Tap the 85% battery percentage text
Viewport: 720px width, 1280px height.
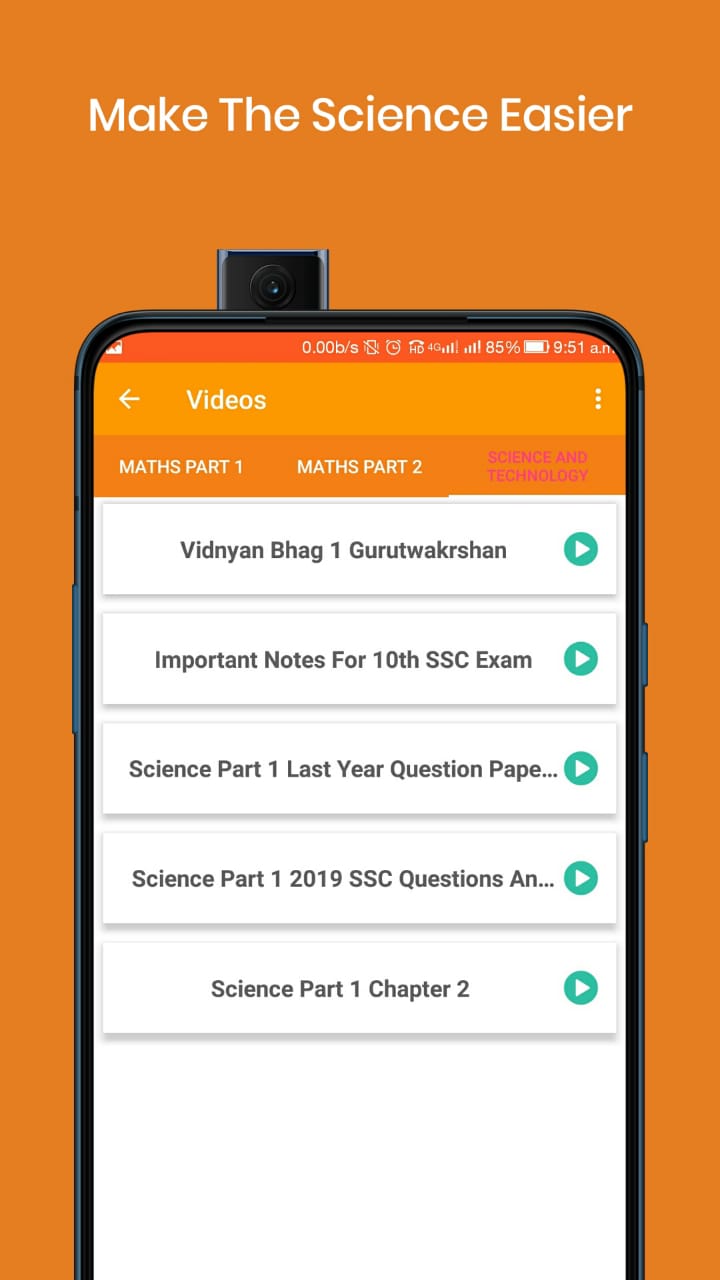click(x=501, y=348)
